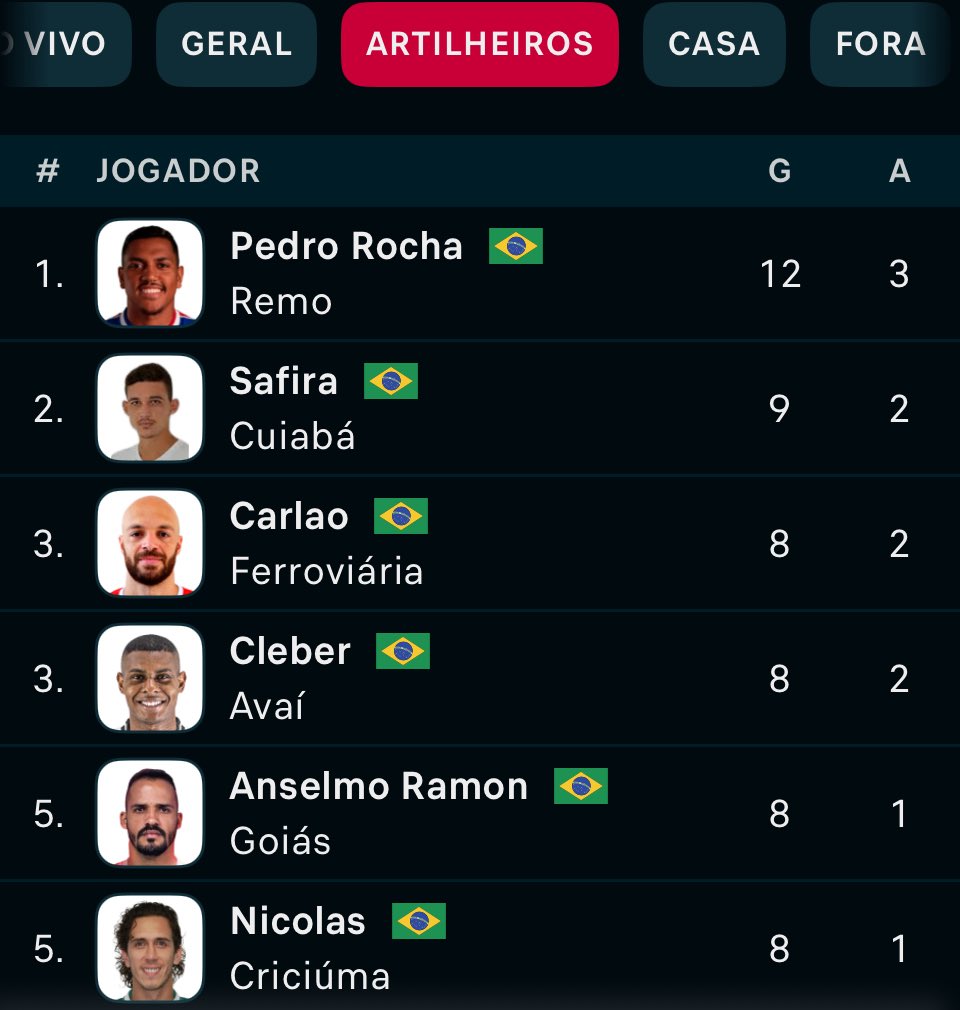The width and height of the screenshot is (960, 1010).
Task: Select the Artilheiros tab
Action: 480,45
